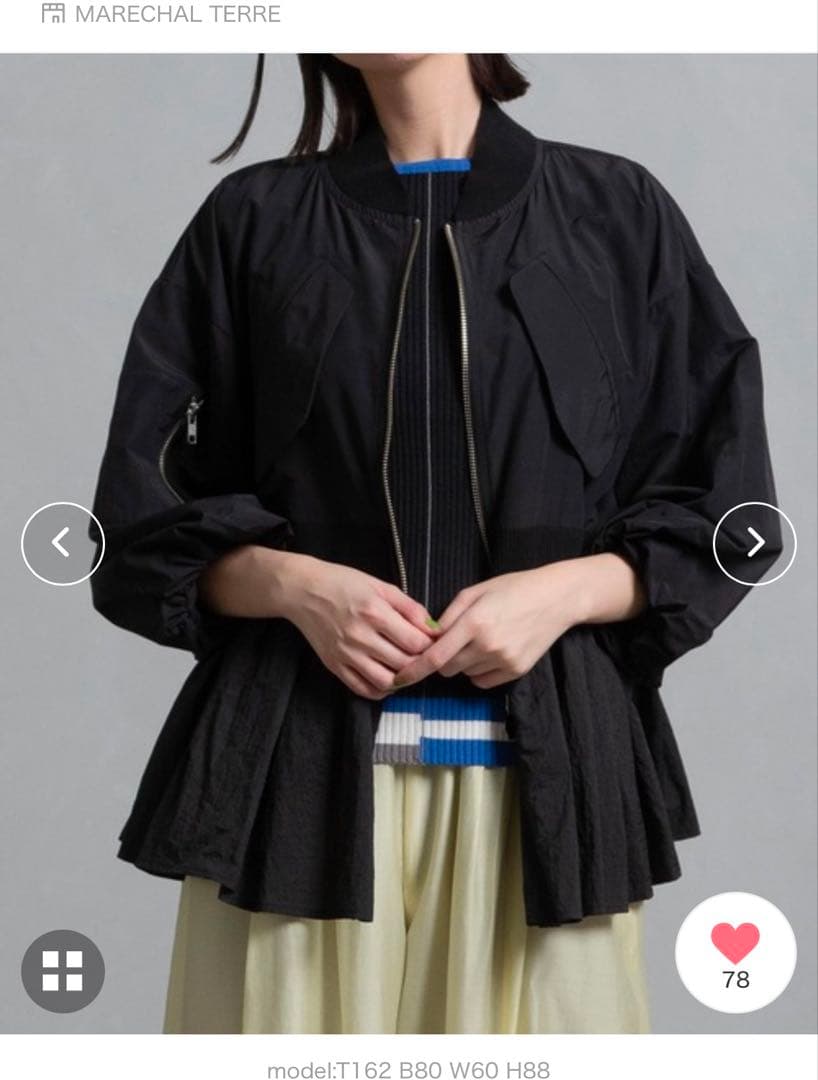
Task: Open the image grid view
Action: (x=62, y=971)
